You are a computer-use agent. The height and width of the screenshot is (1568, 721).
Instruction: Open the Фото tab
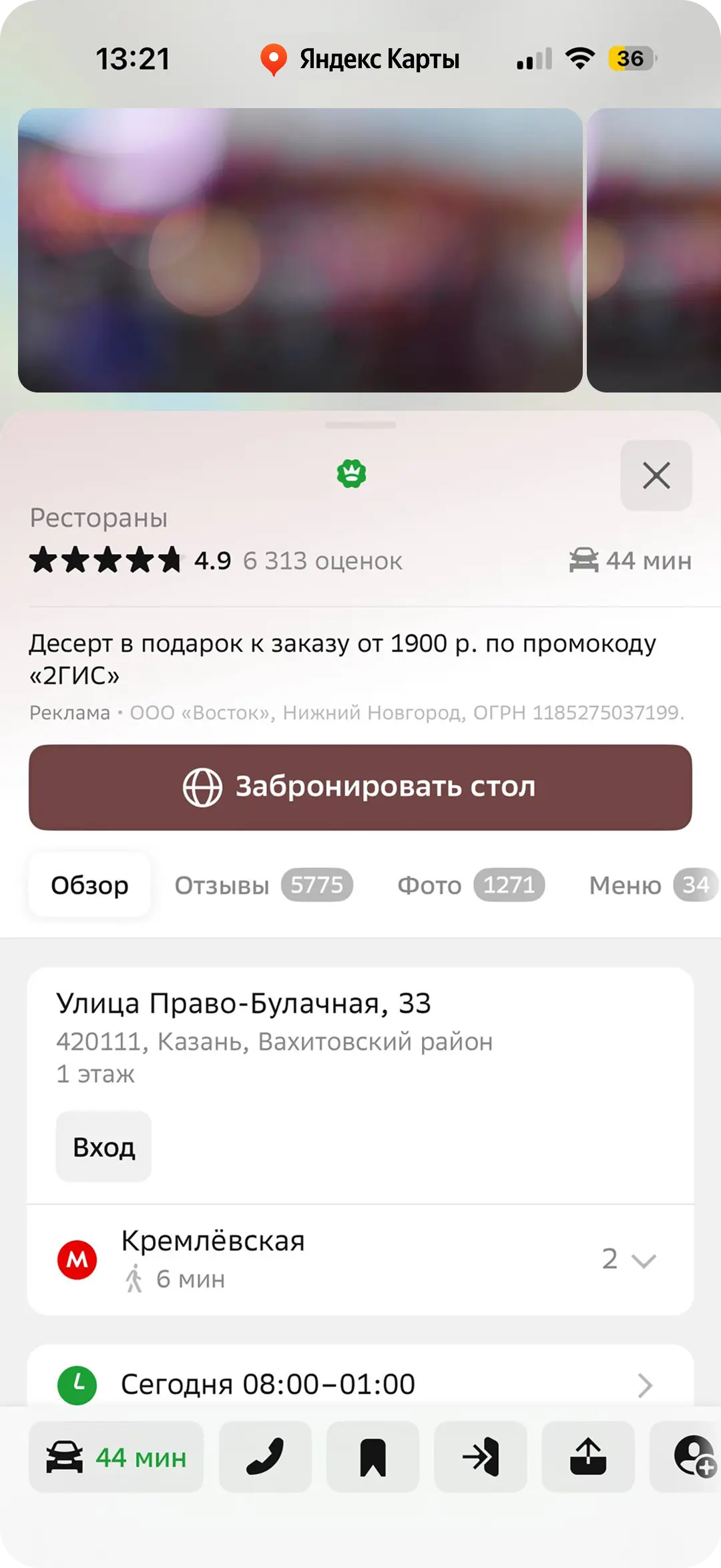pyautogui.click(x=471, y=885)
